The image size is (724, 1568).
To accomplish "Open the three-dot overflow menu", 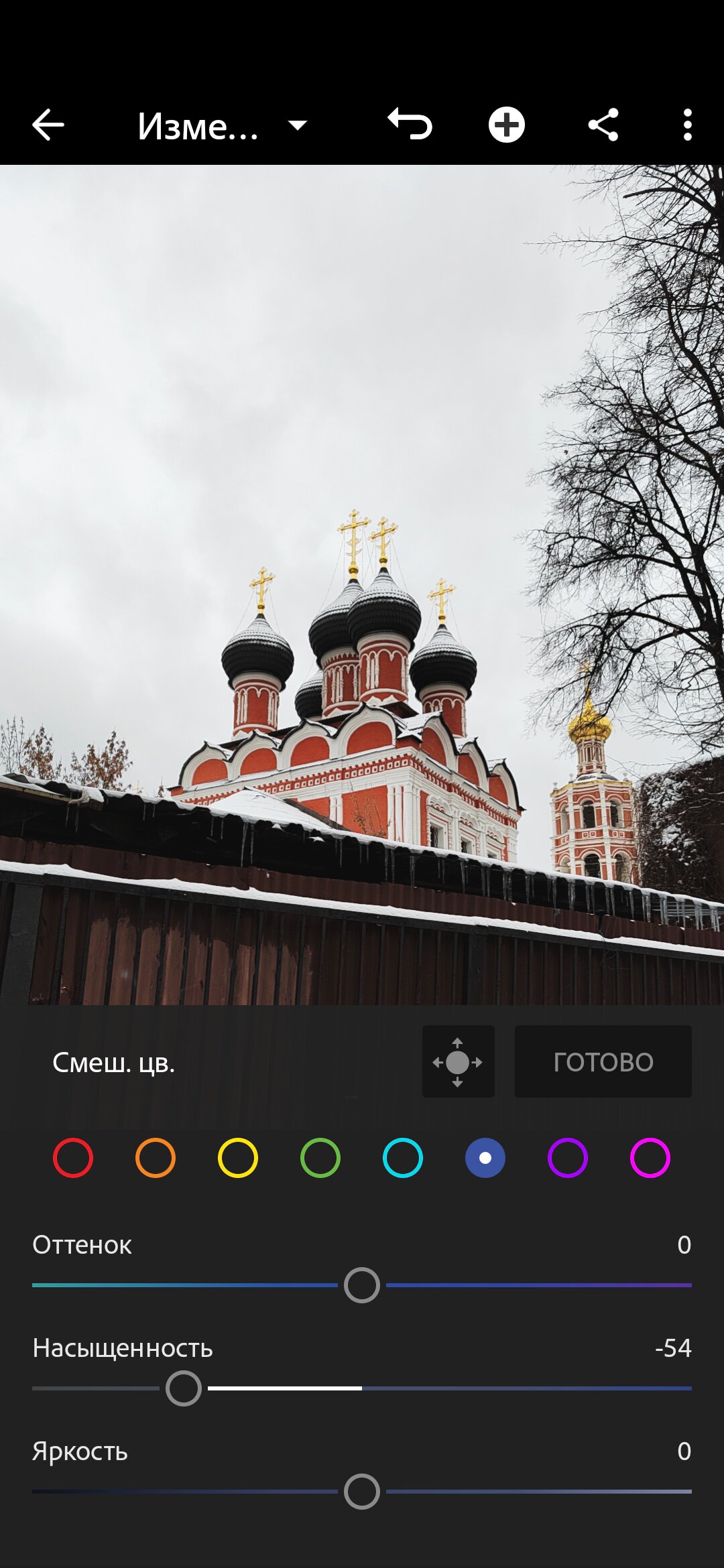I will (x=687, y=125).
